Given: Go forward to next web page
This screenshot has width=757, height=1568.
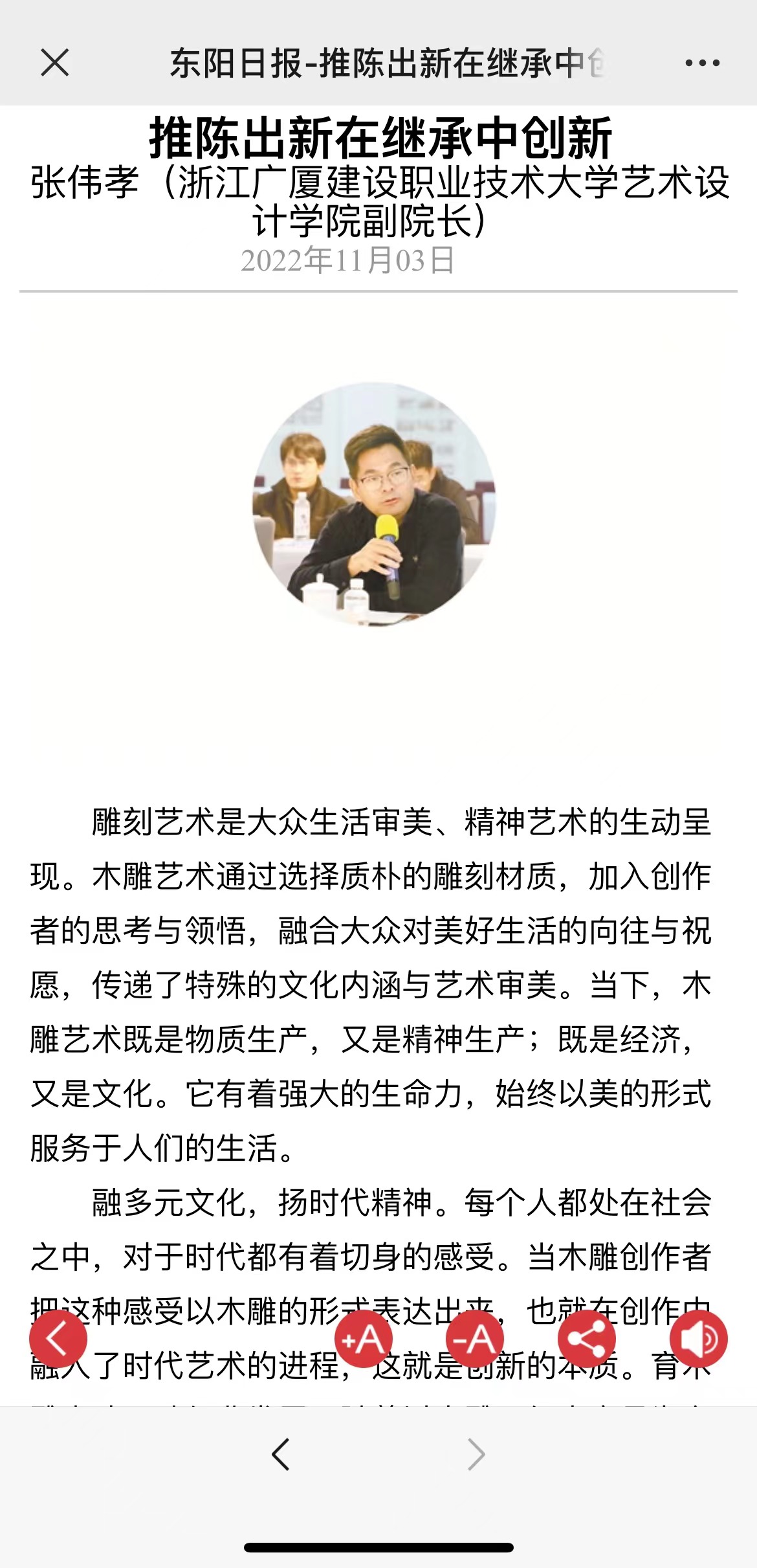Looking at the screenshot, I should (x=476, y=1455).
